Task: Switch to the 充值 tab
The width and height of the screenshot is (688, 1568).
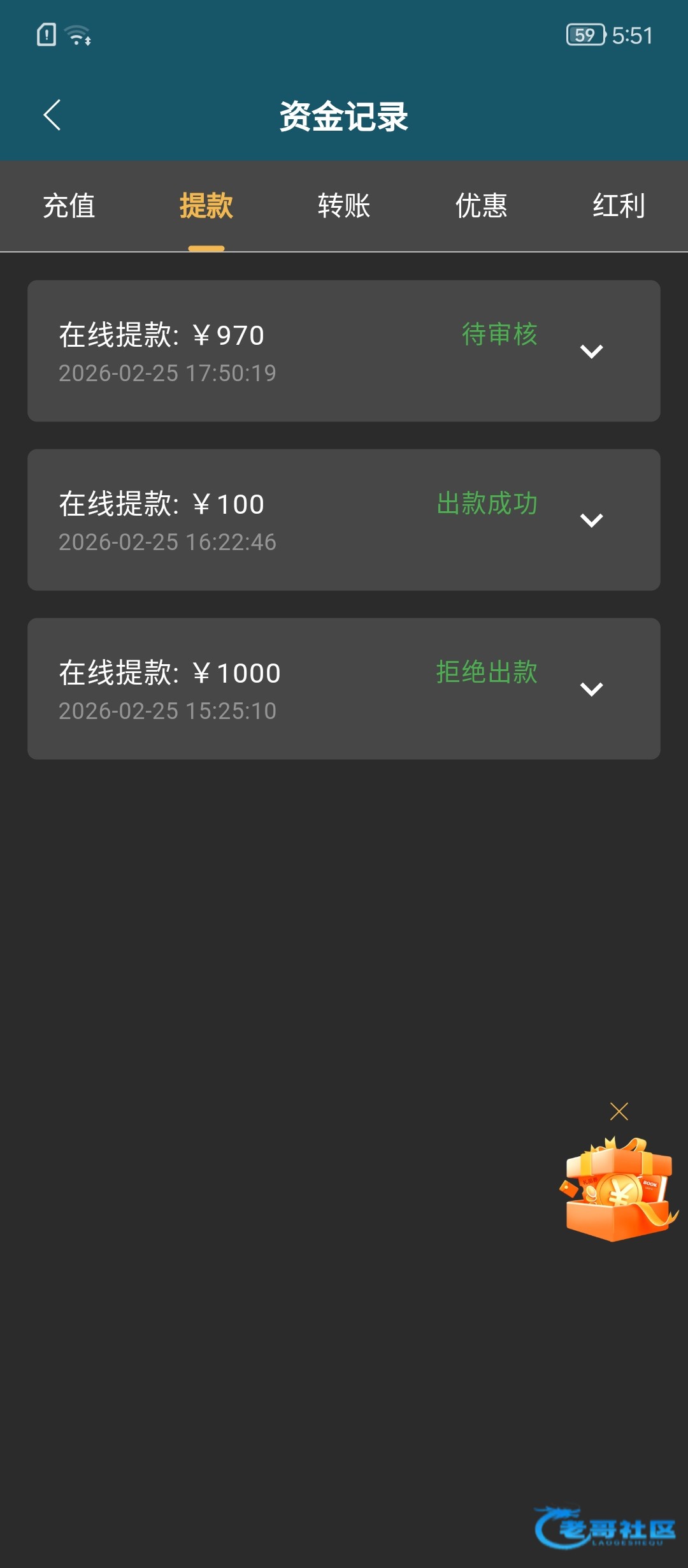Action: point(69,206)
